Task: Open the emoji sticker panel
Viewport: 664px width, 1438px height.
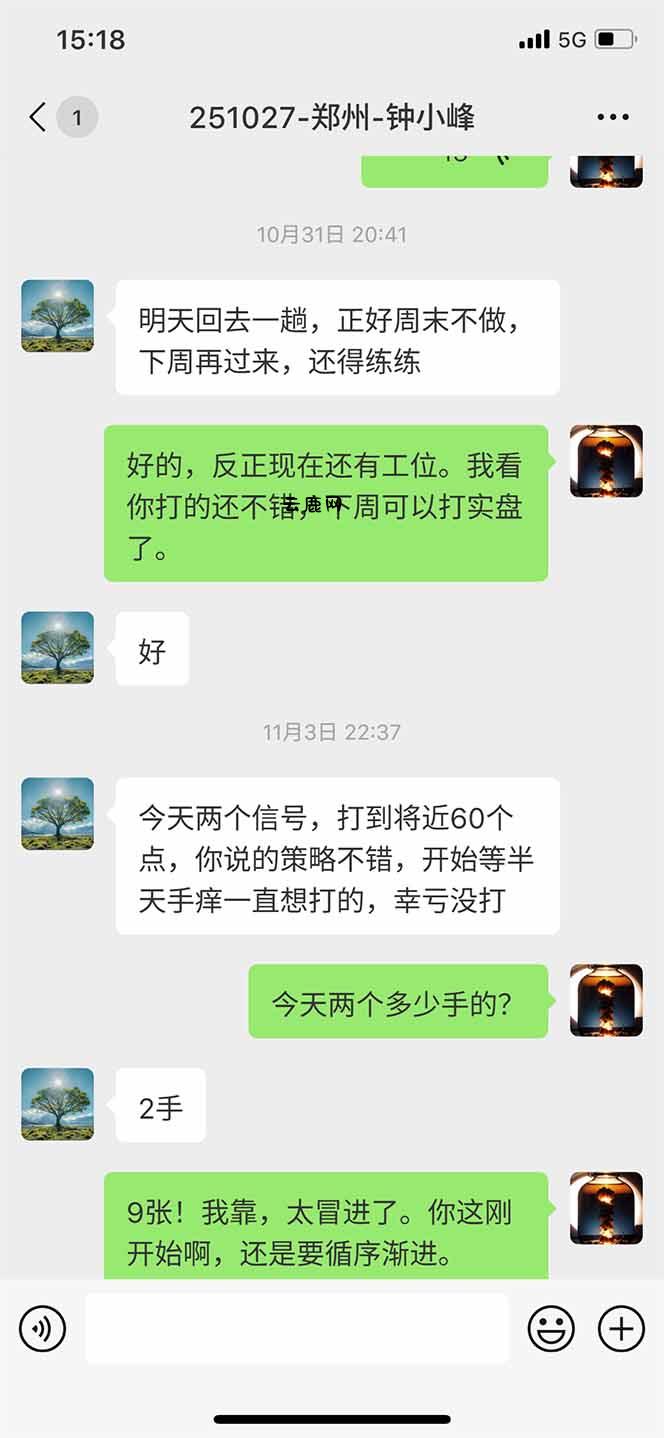Action: 551,1329
